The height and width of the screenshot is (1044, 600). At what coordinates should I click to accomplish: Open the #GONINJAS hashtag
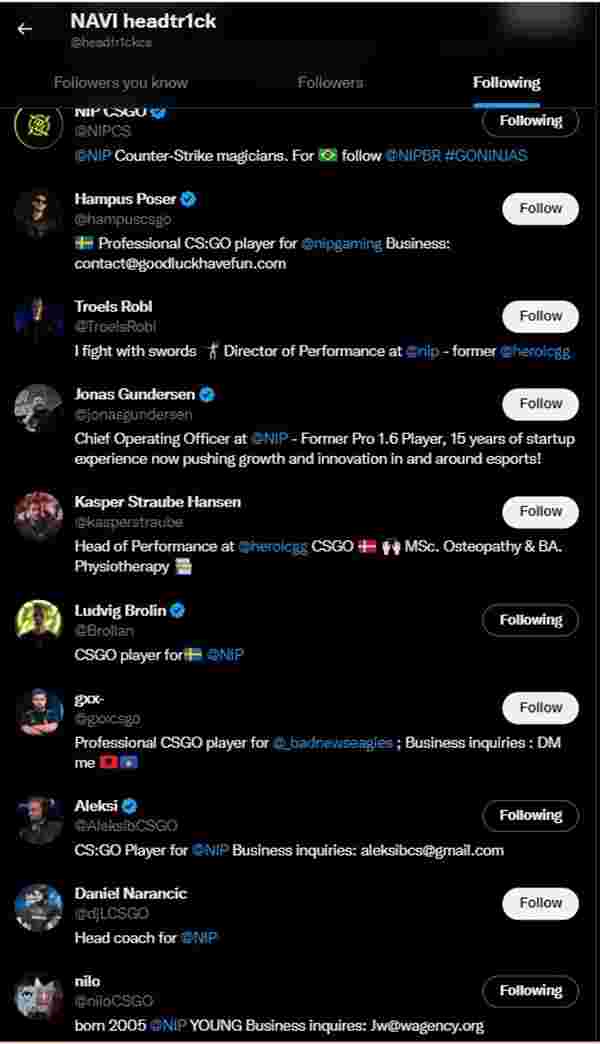(485, 156)
